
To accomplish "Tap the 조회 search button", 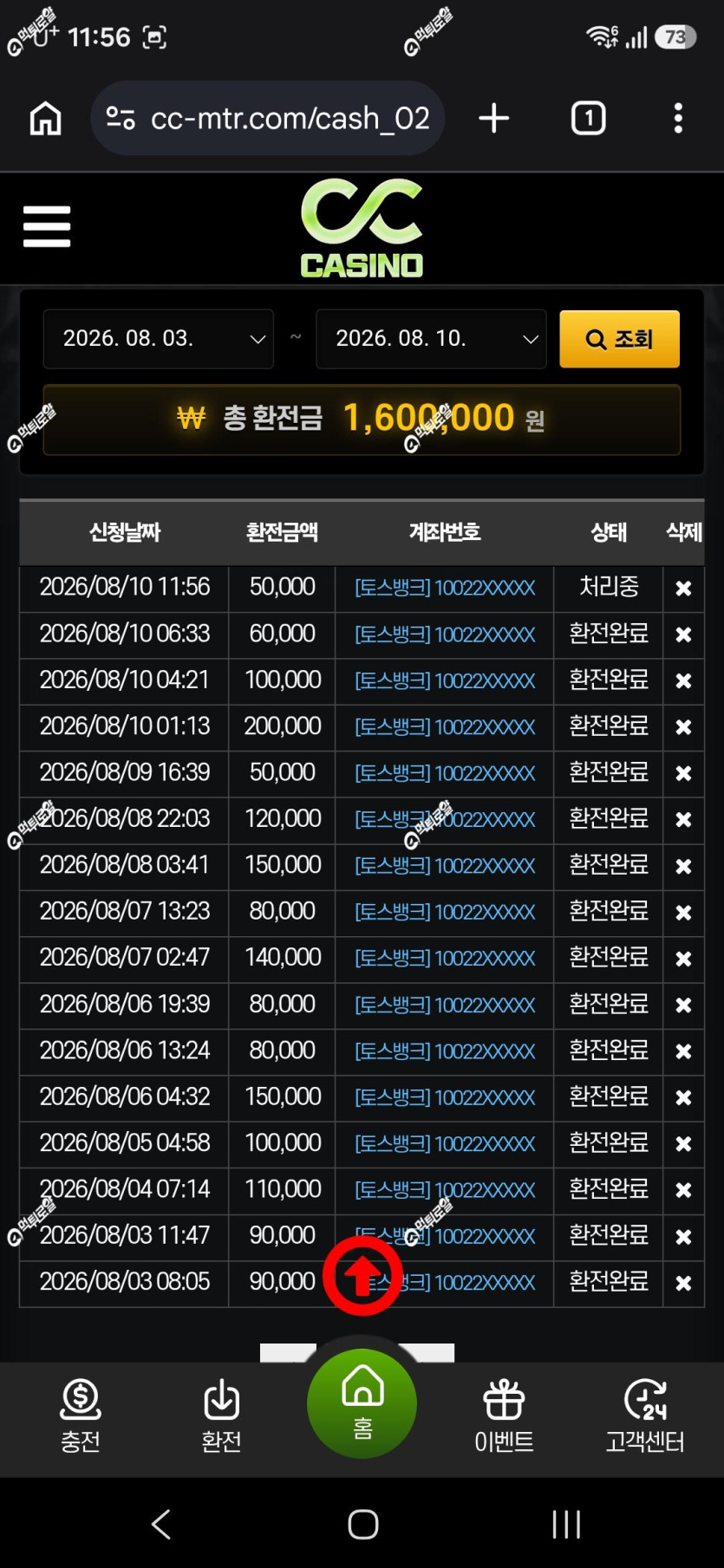I will [x=620, y=339].
